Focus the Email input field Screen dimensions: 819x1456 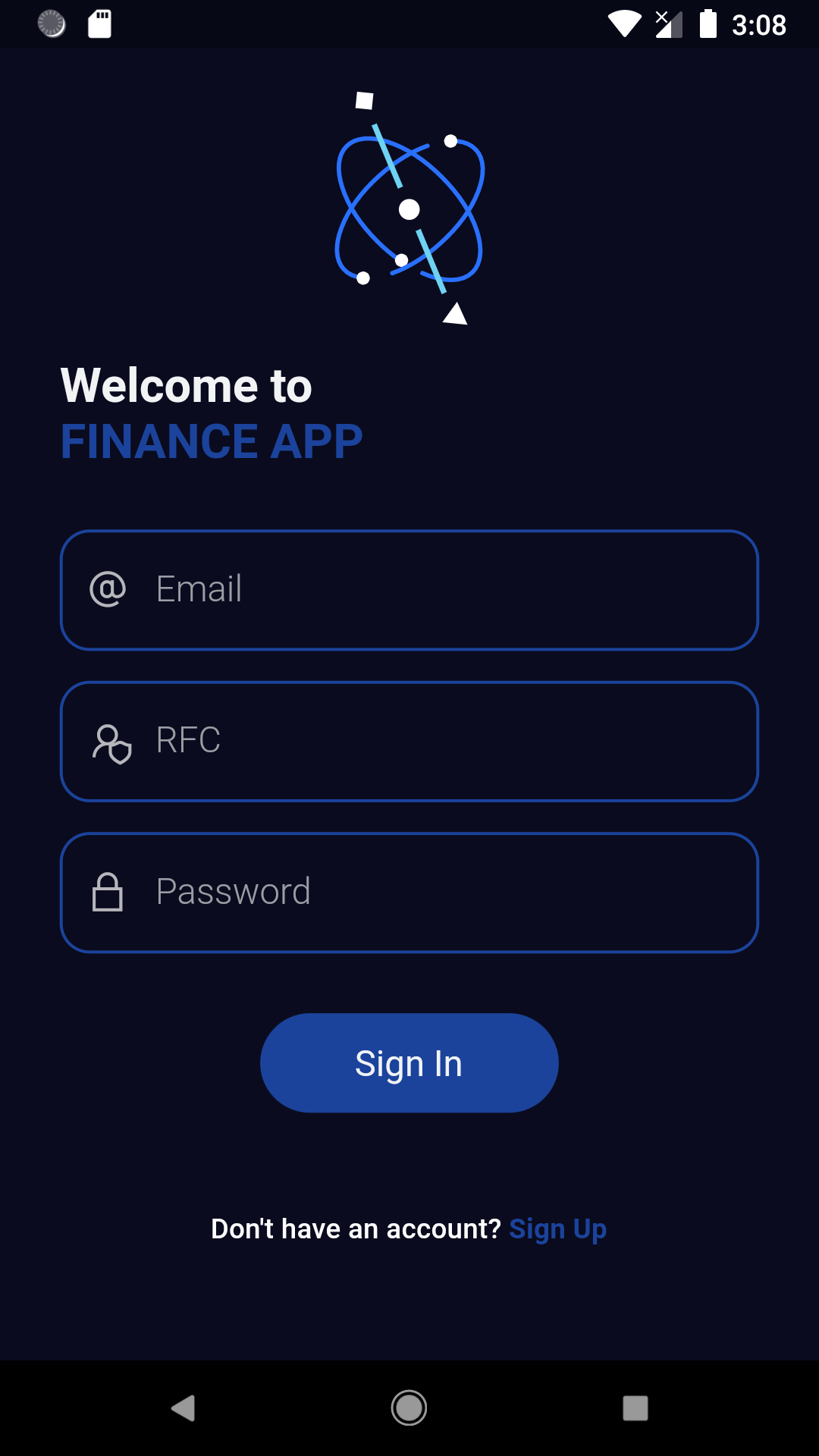(409, 590)
